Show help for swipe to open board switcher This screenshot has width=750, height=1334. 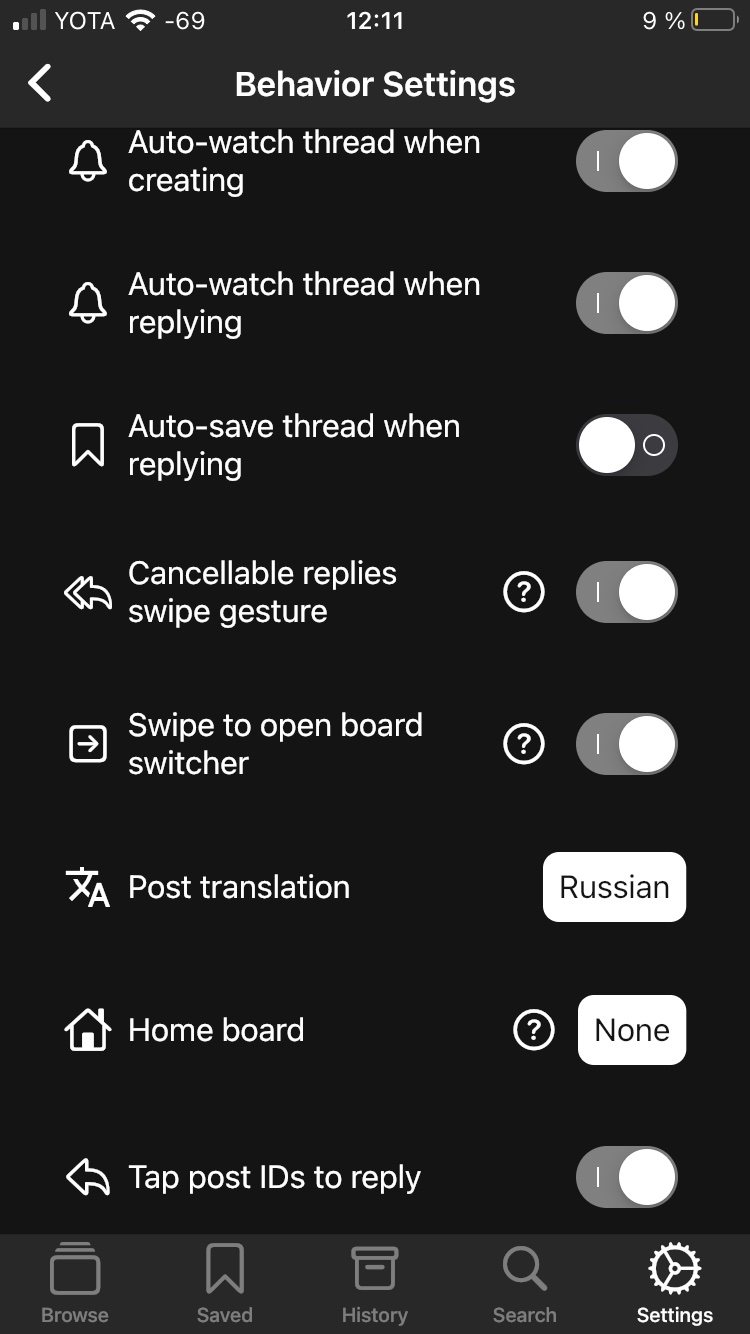point(524,744)
